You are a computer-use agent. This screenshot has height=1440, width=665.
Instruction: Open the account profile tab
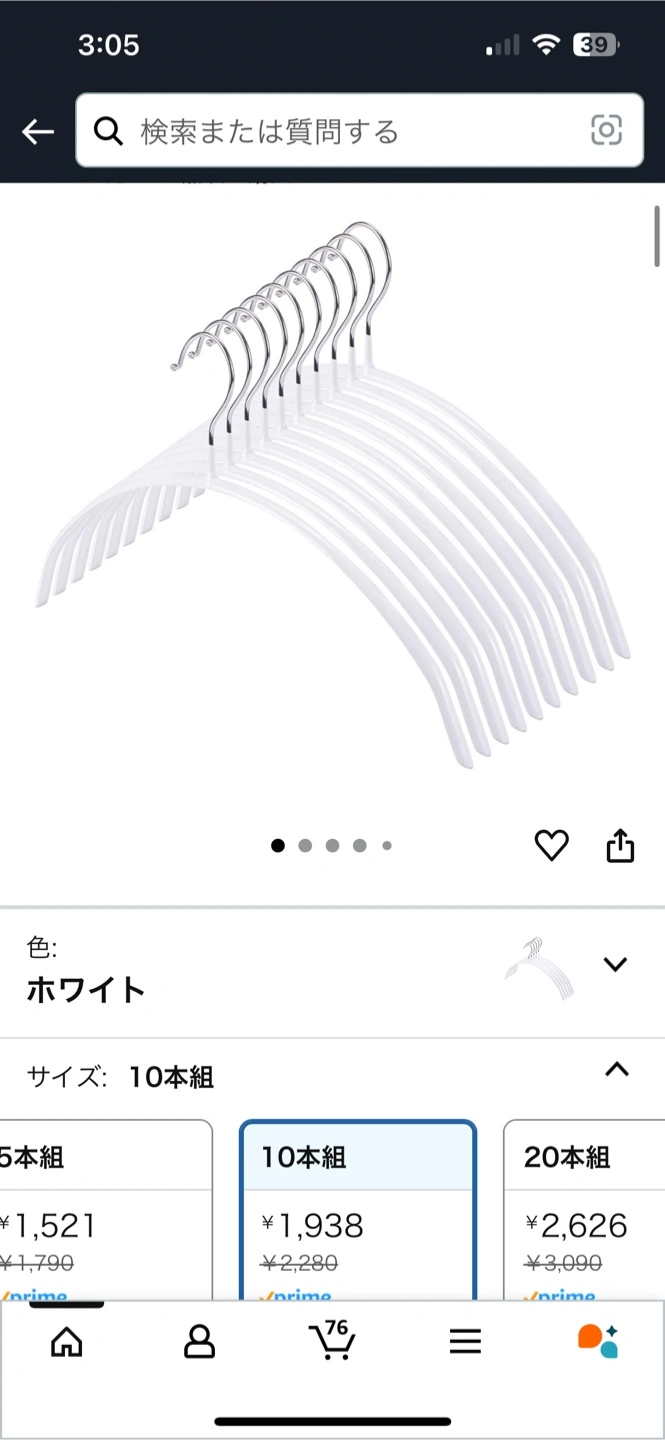(199, 1342)
